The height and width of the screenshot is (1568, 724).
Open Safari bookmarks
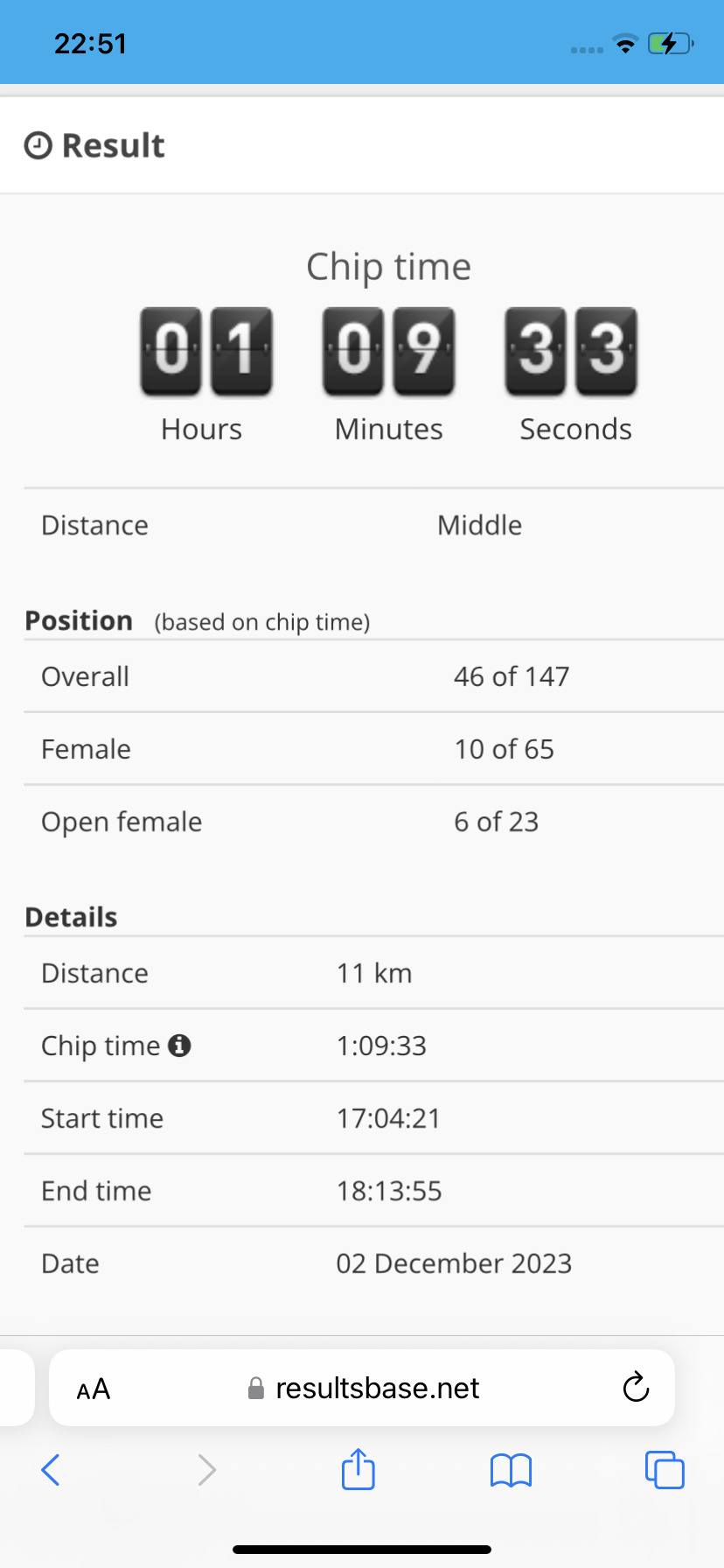pyautogui.click(x=512, y=1470)
